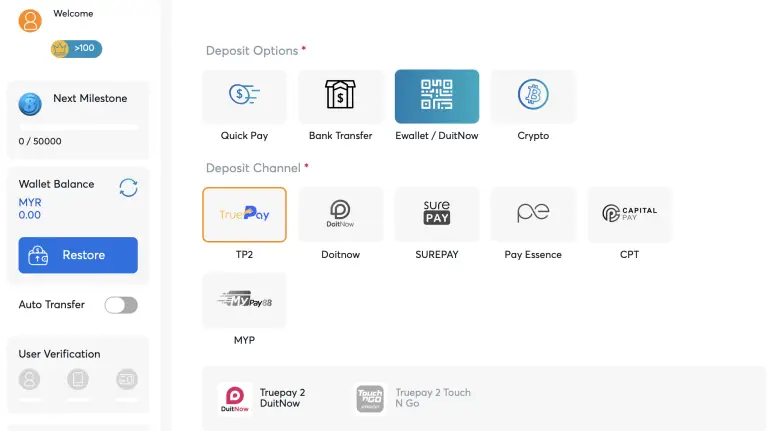The height and width of the screenshot is (431, 768).
Task: Open the >100 level badge
Action: pyautogui.click(x=76, y=48)
